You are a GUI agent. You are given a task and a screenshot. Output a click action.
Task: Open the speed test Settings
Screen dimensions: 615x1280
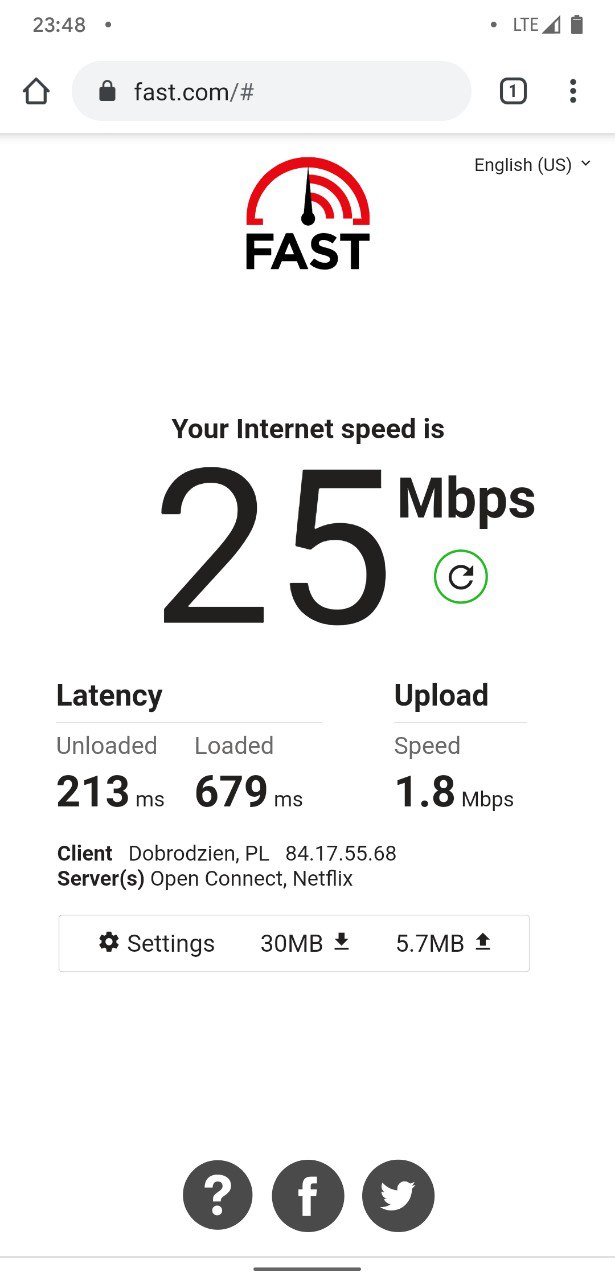coord(157,943)
